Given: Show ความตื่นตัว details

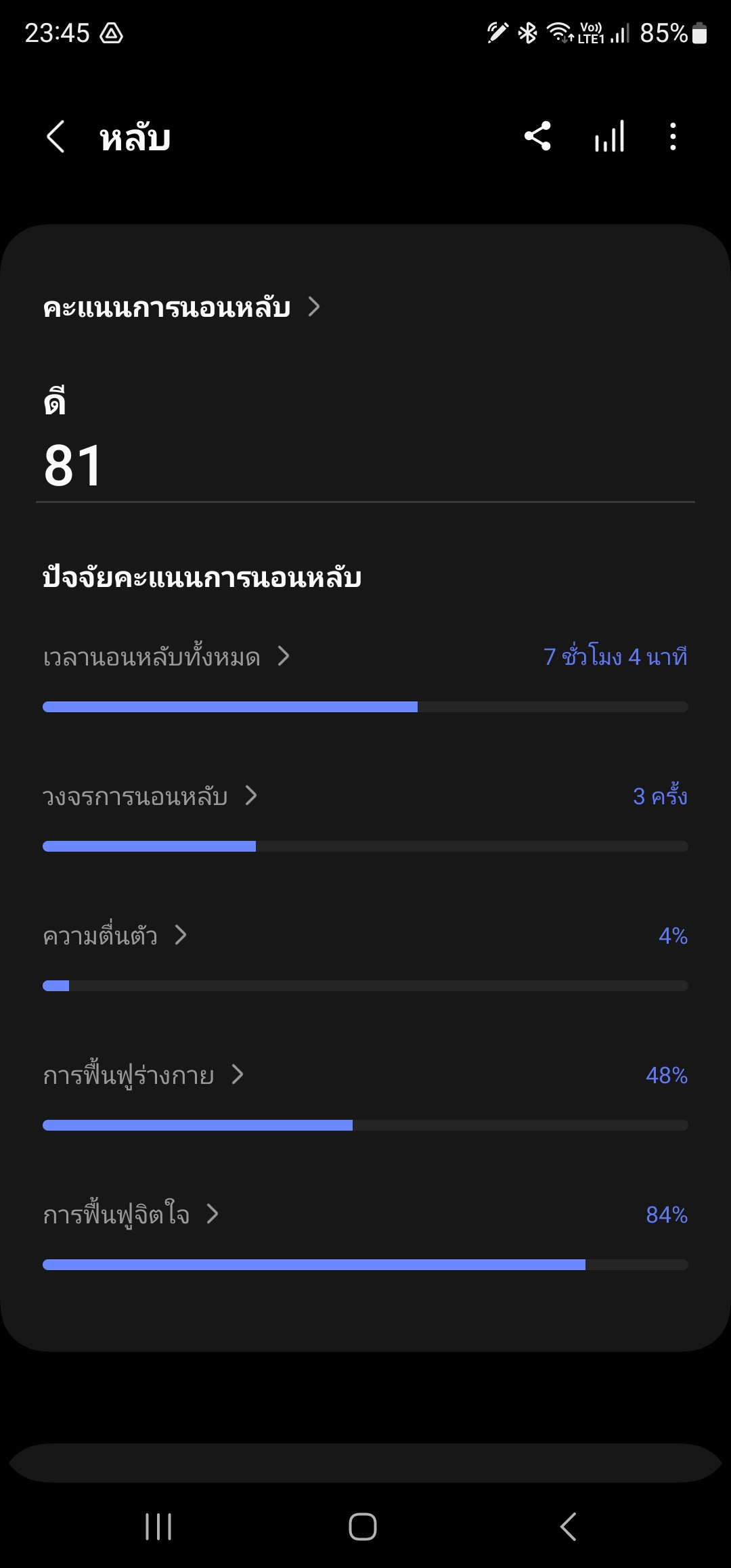Looking at the screenshot, I should click(x=114, y=936).
